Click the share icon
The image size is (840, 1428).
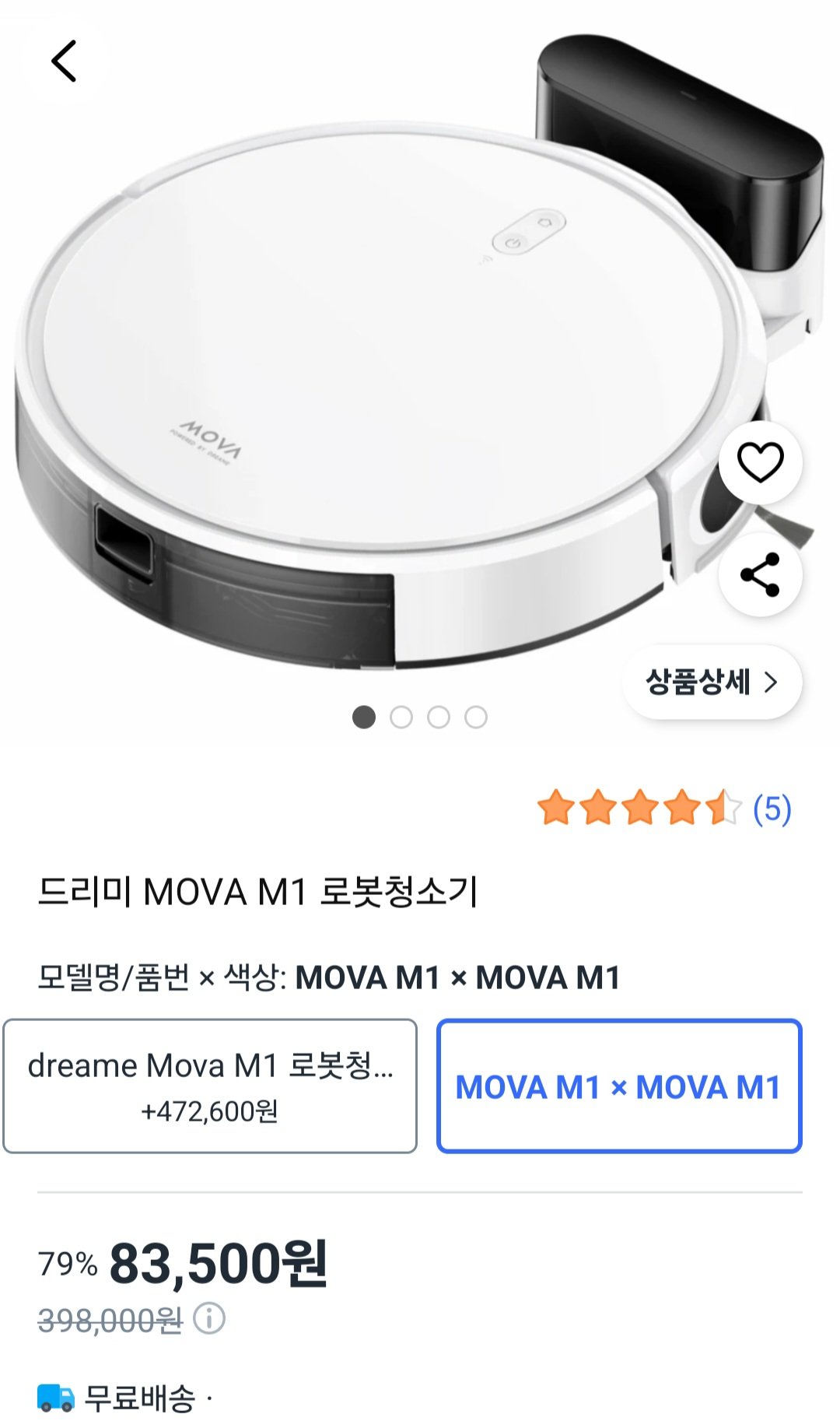(760, 574)
